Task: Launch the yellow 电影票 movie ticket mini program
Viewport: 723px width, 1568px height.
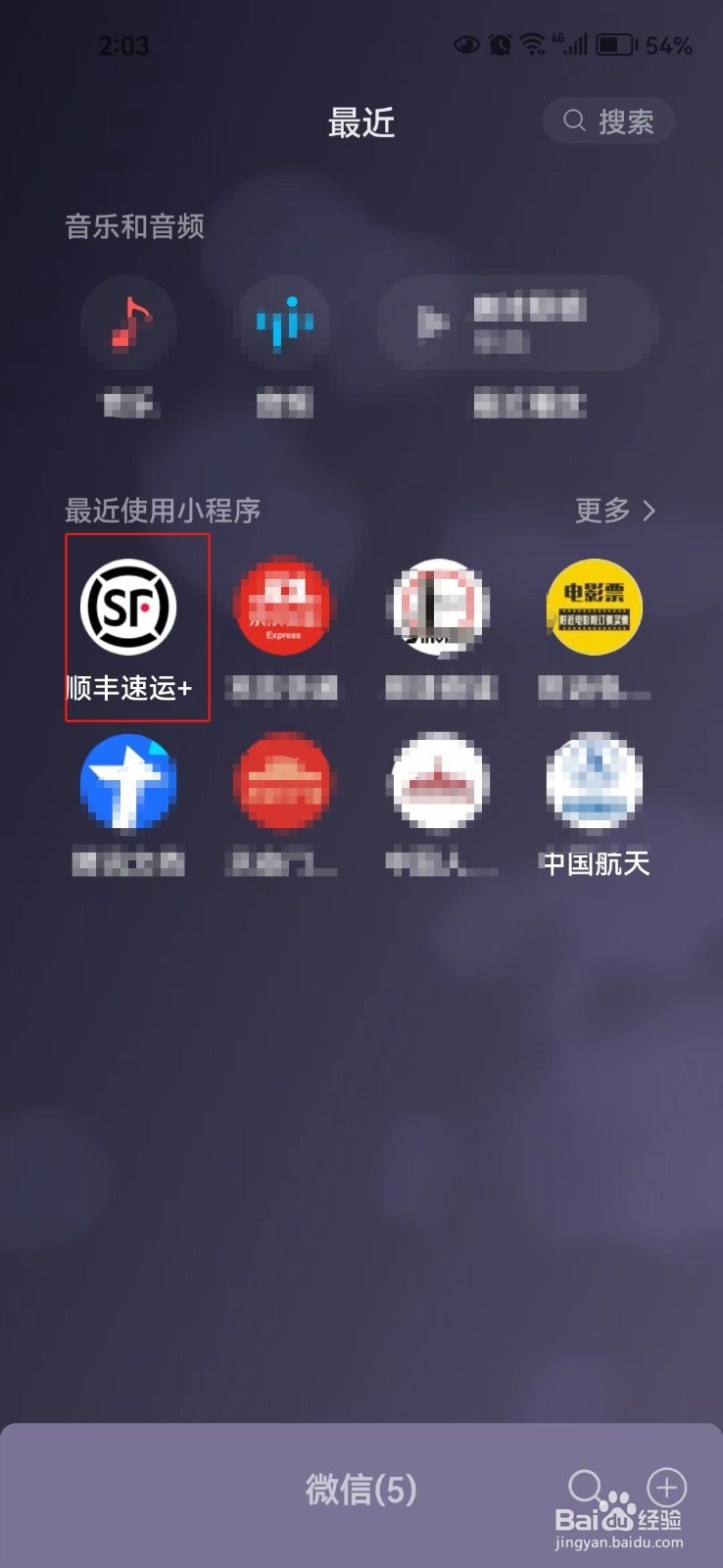Action: (593, 608)
